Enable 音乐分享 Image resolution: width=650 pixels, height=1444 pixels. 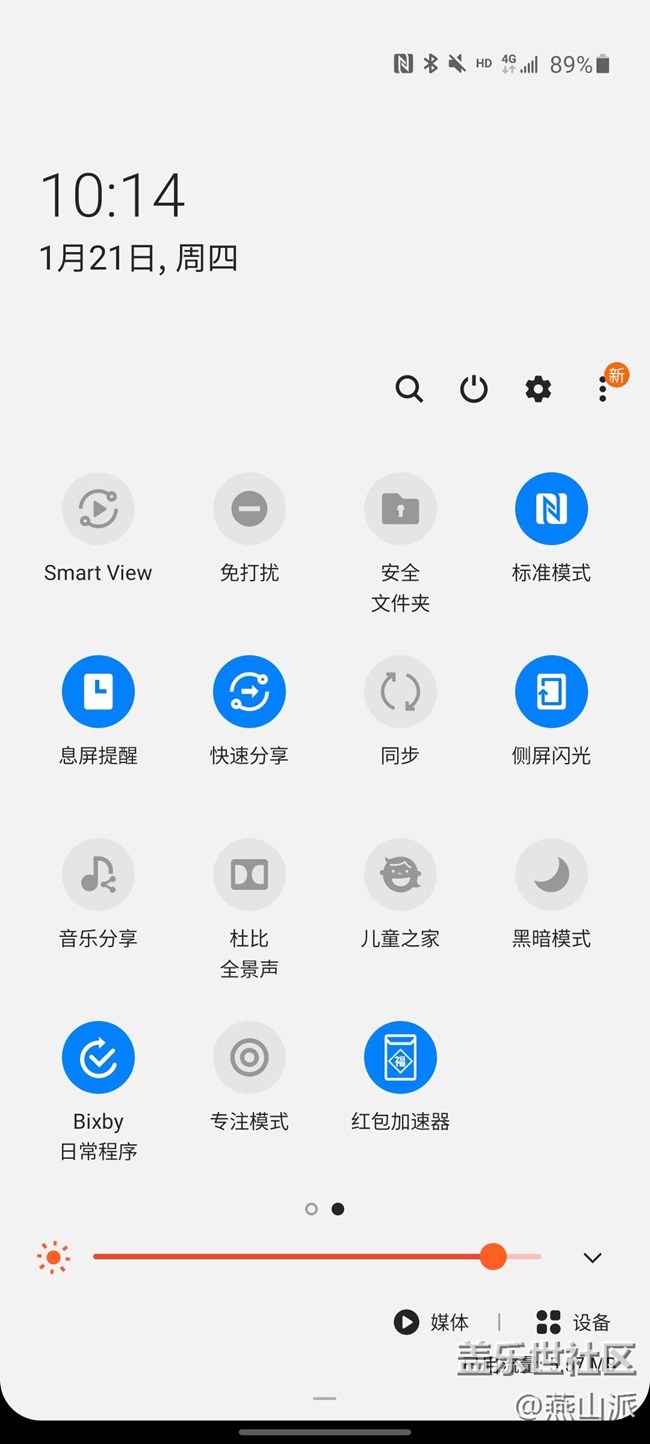click(98, 874)
